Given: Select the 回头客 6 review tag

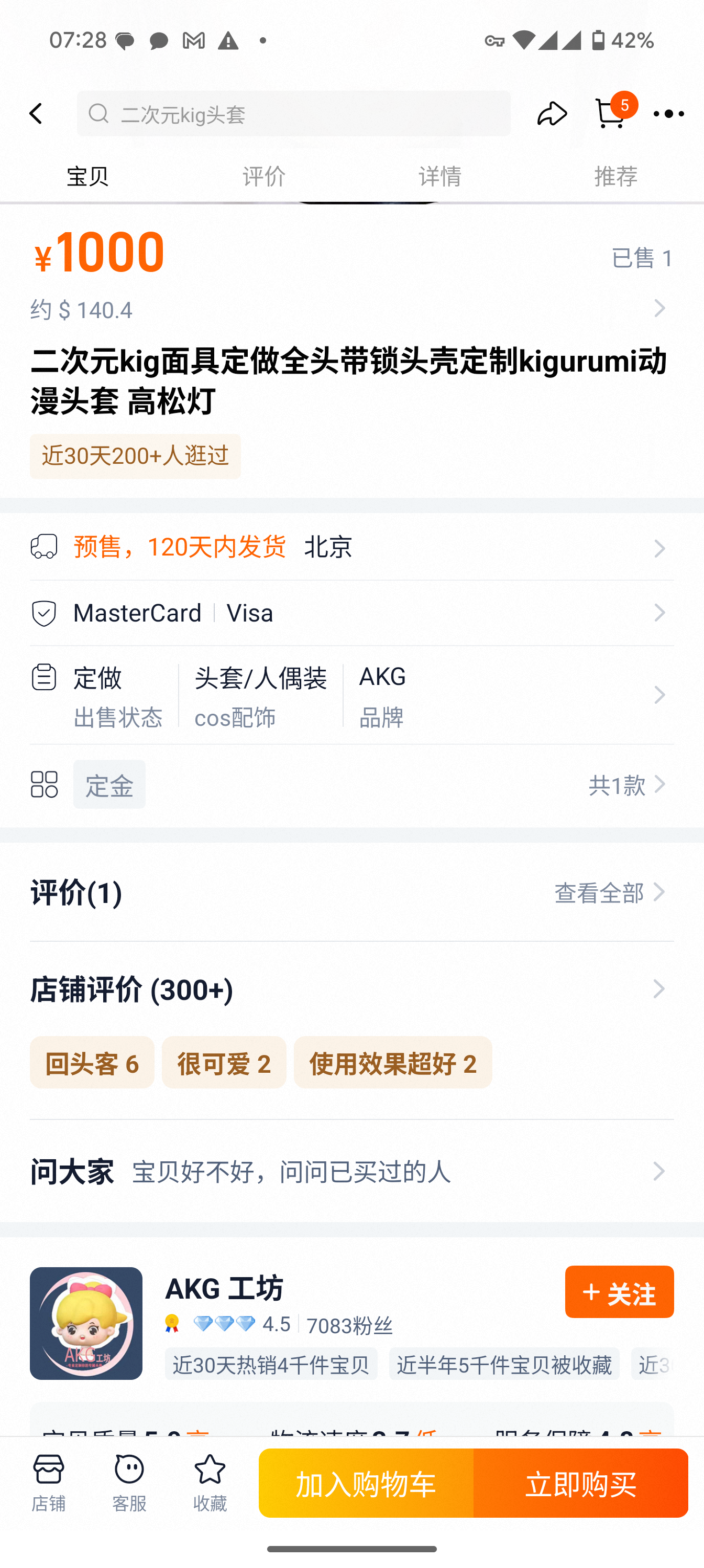Looking at the screenshot, I should tap(92, 1063).
